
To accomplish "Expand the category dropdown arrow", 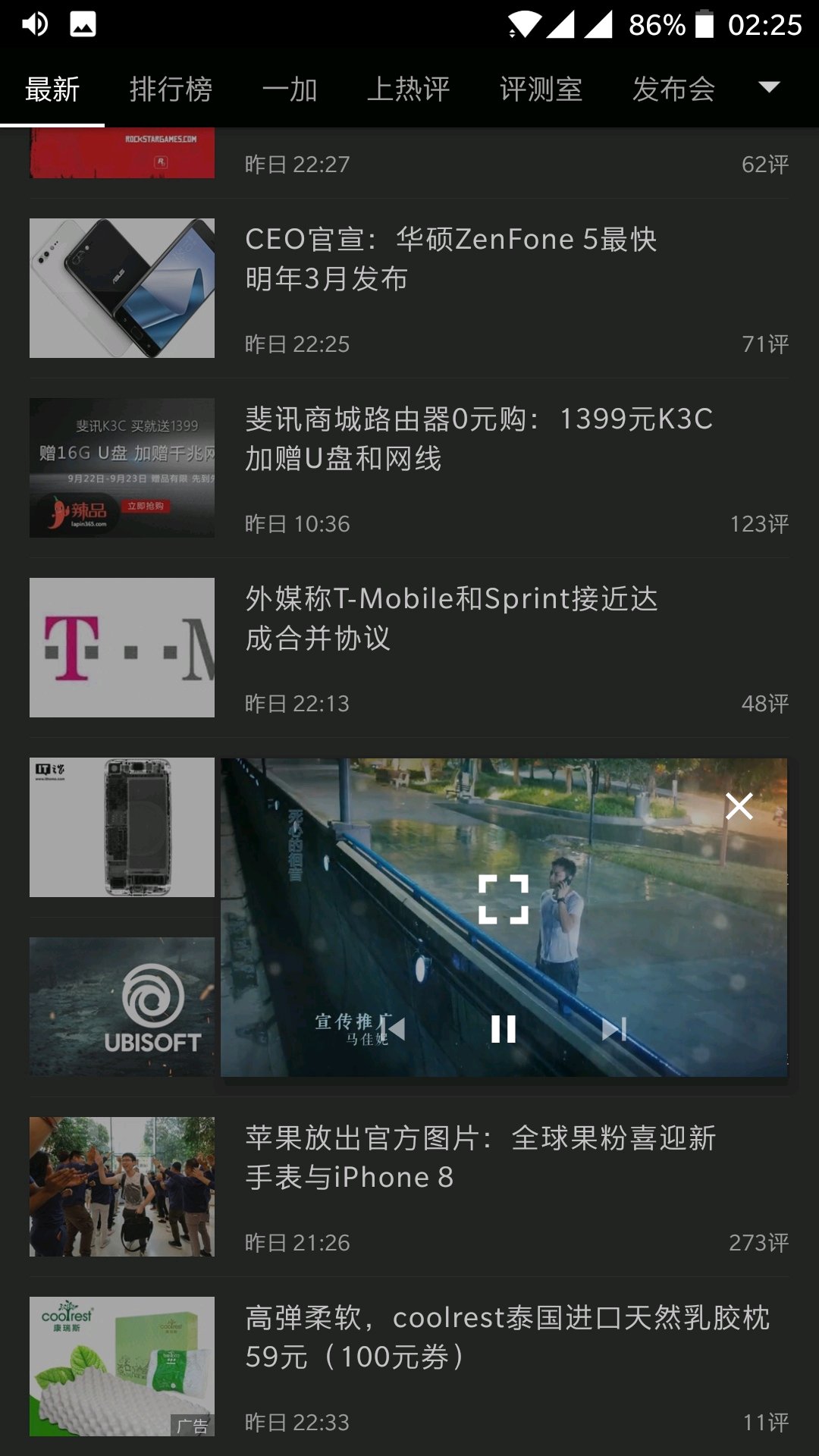I will point(769,87).
